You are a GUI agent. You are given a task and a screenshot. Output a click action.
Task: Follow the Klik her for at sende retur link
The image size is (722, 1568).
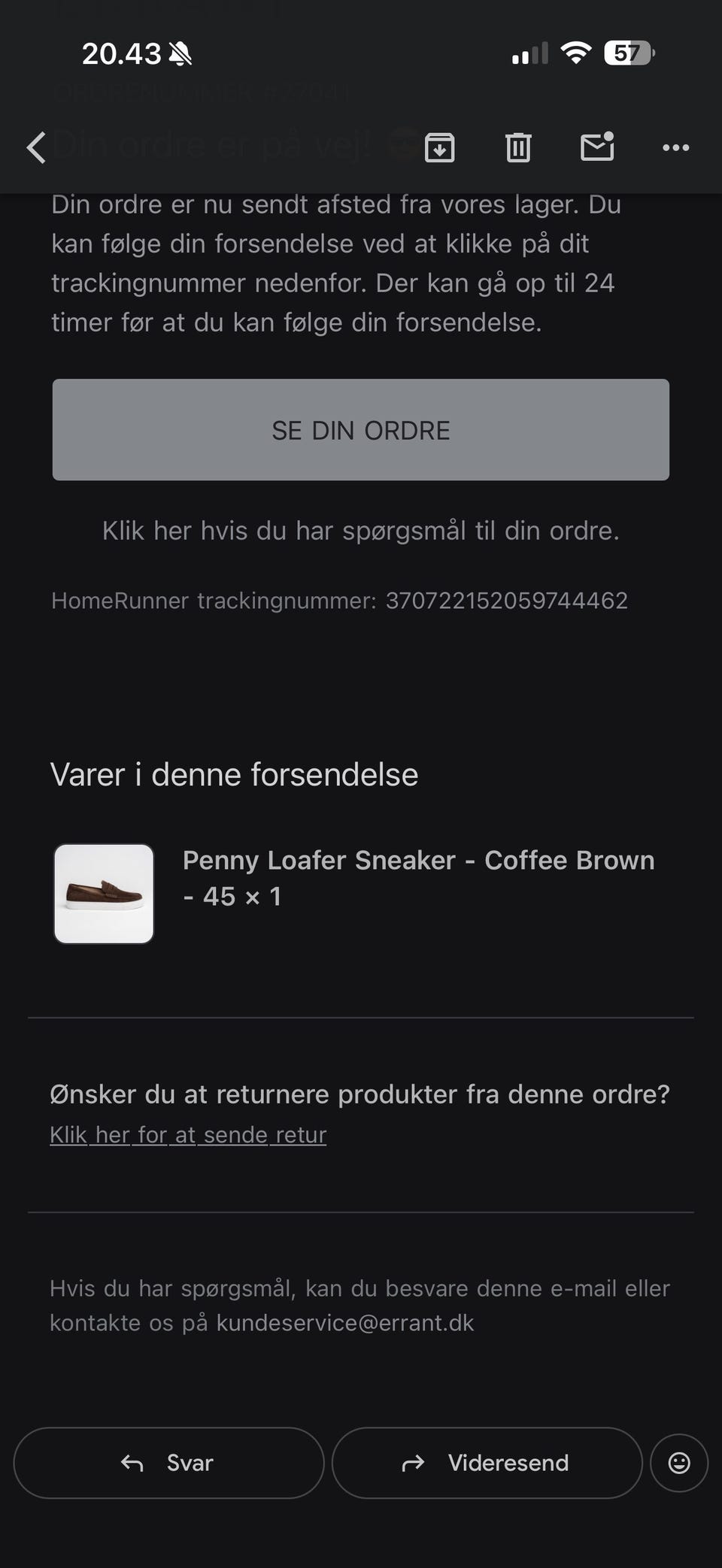188,1134
